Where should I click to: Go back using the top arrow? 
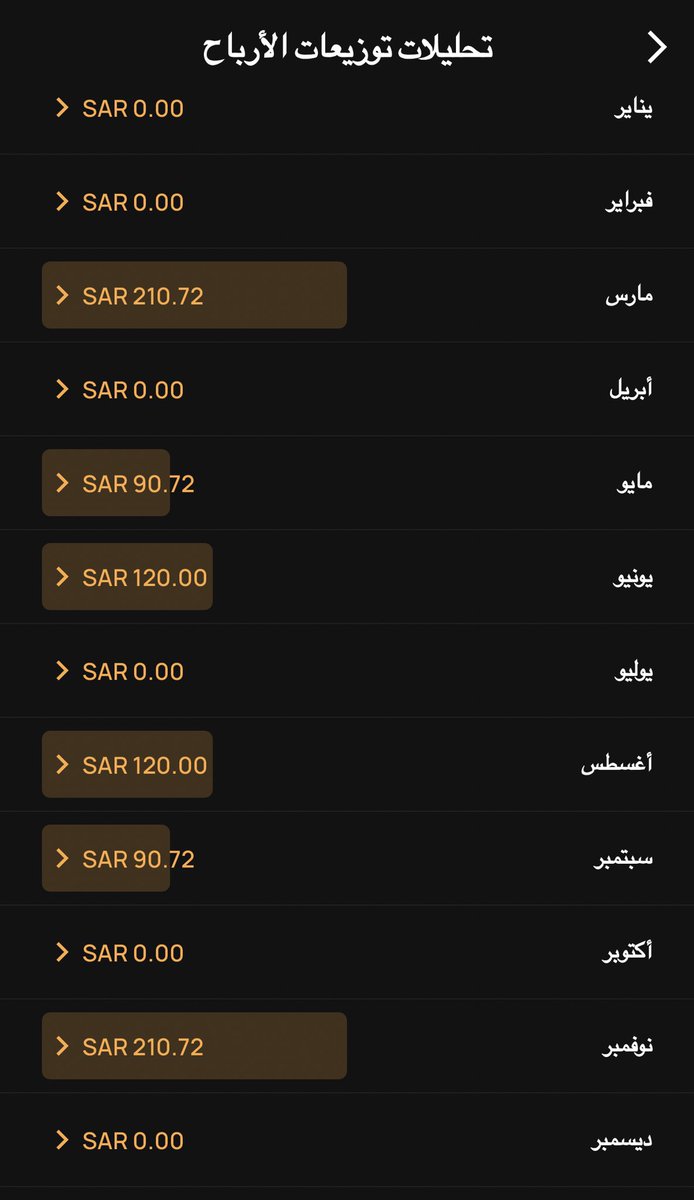(x=656, y=47)
